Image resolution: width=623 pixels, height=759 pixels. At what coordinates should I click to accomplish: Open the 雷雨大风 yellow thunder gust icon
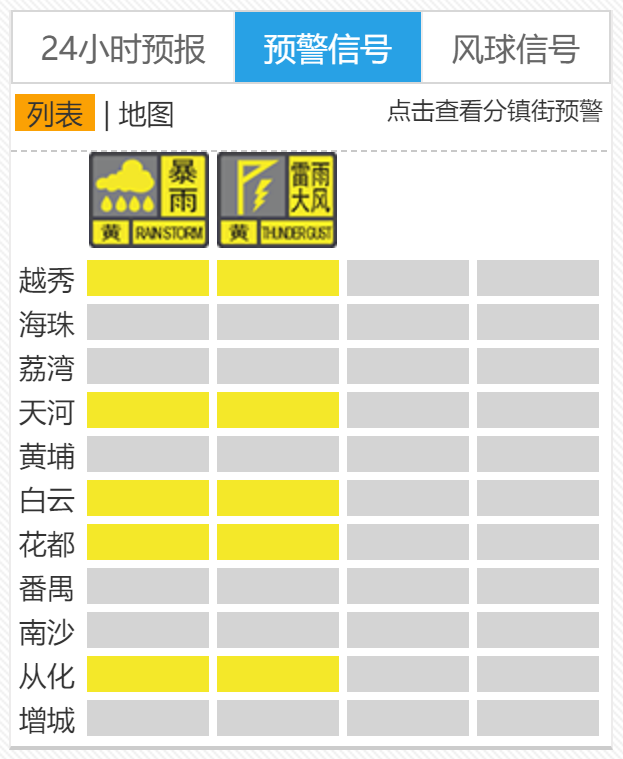point(277,199)
